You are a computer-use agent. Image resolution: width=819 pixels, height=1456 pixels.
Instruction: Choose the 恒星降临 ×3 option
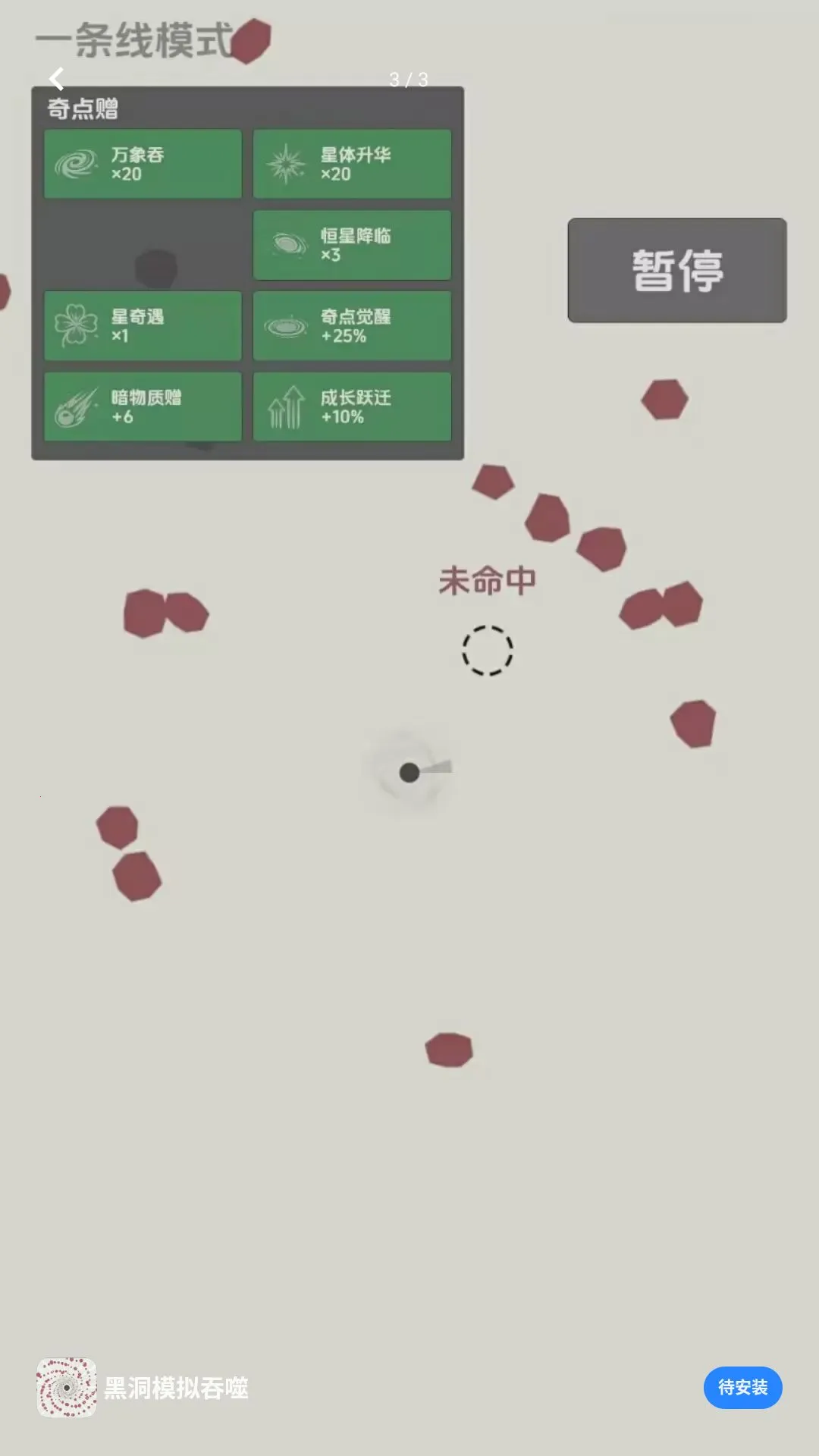point(352,245)
